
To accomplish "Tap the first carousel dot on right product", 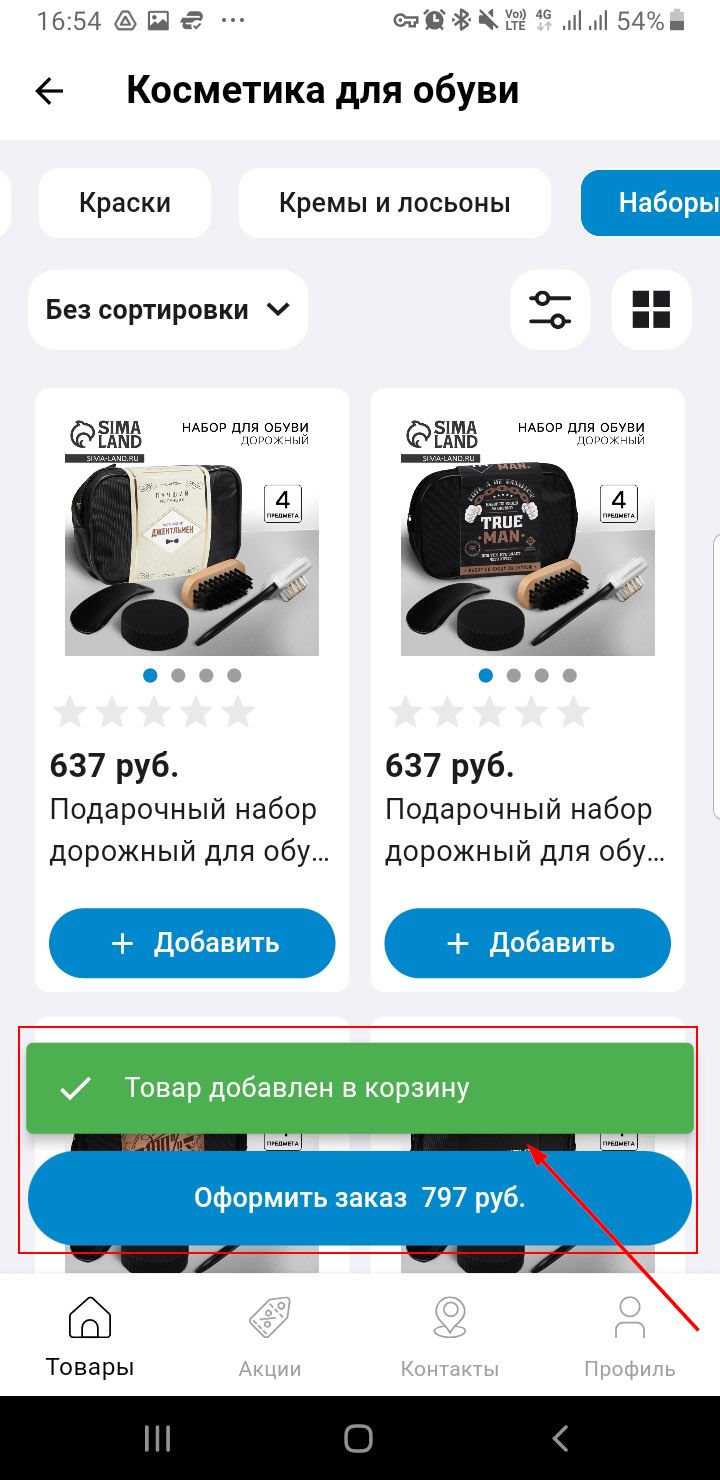I will [x=486, y=675].
